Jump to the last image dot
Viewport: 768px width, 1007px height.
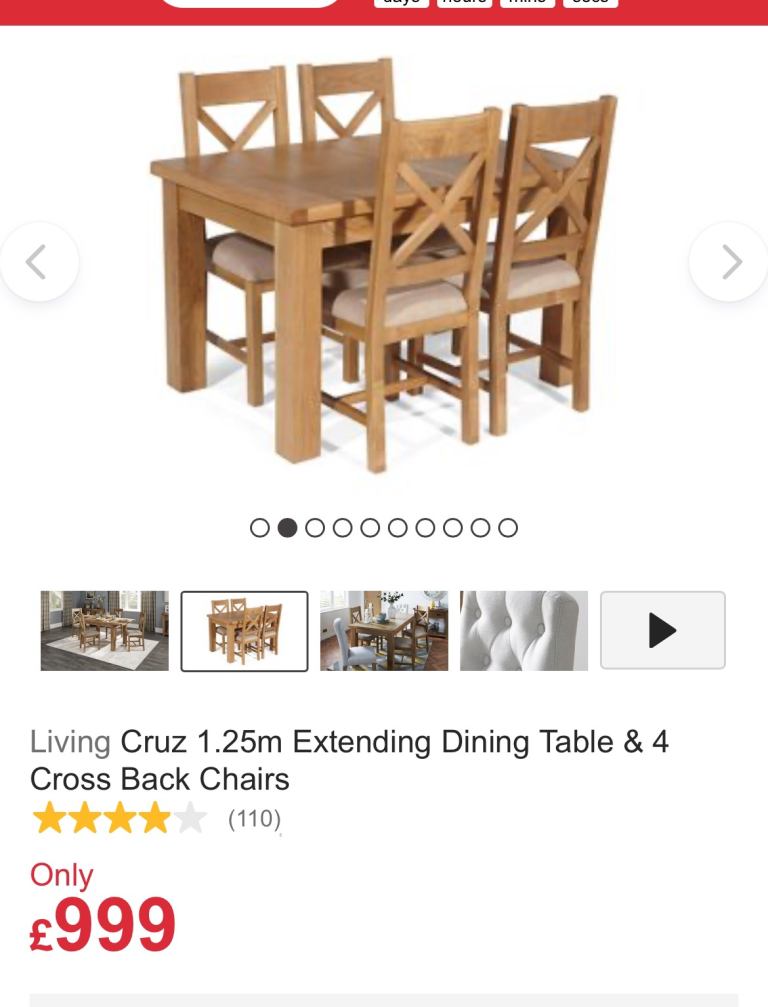pos(508,528)
